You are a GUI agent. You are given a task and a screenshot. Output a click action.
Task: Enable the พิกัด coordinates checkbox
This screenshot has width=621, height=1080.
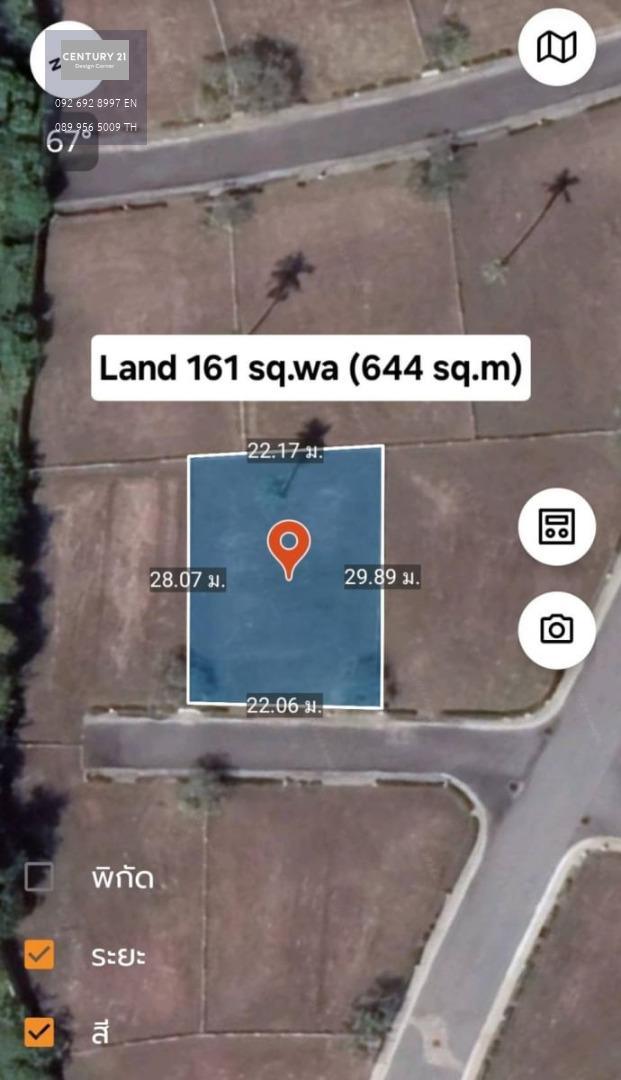[39, 877]
